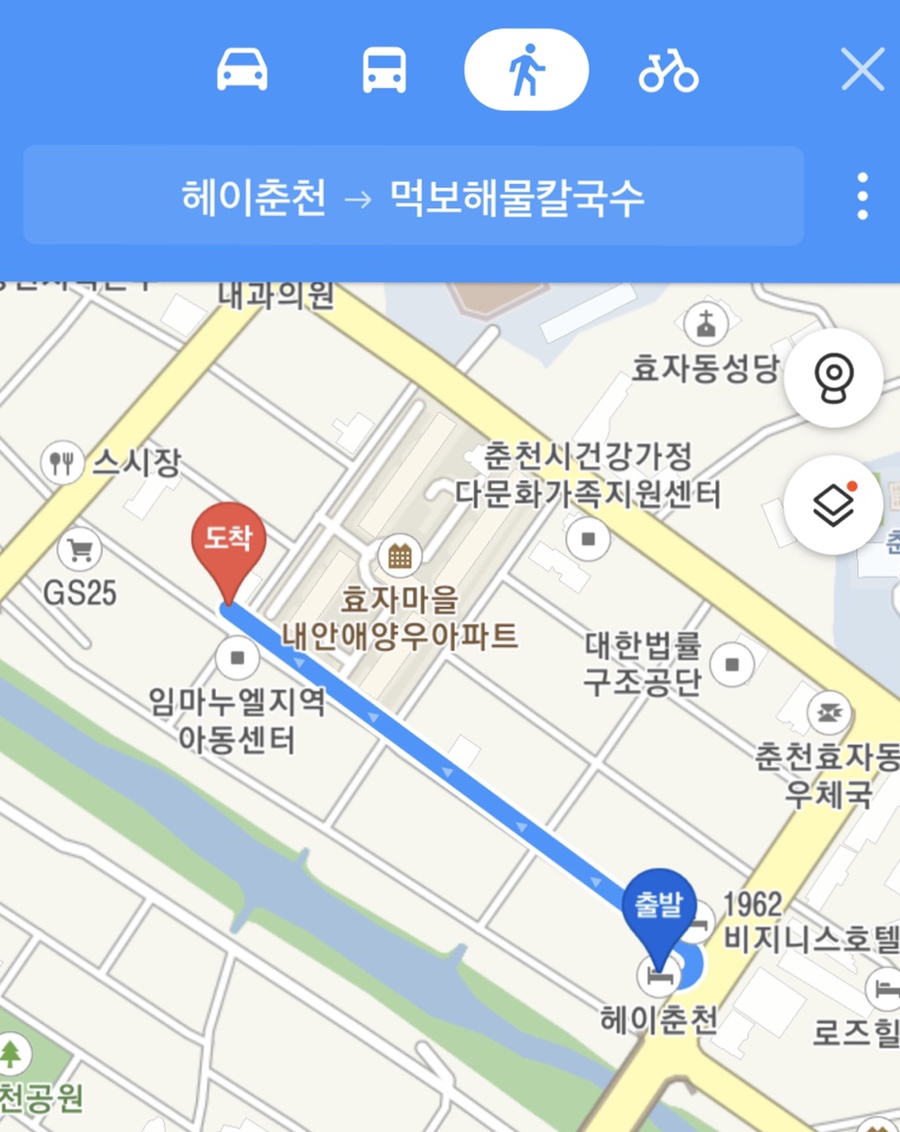Viewport: 900px width, 1132px height.
Task: Open the 임마누엘지역 아동센터 marker
Action: [238, 658]
